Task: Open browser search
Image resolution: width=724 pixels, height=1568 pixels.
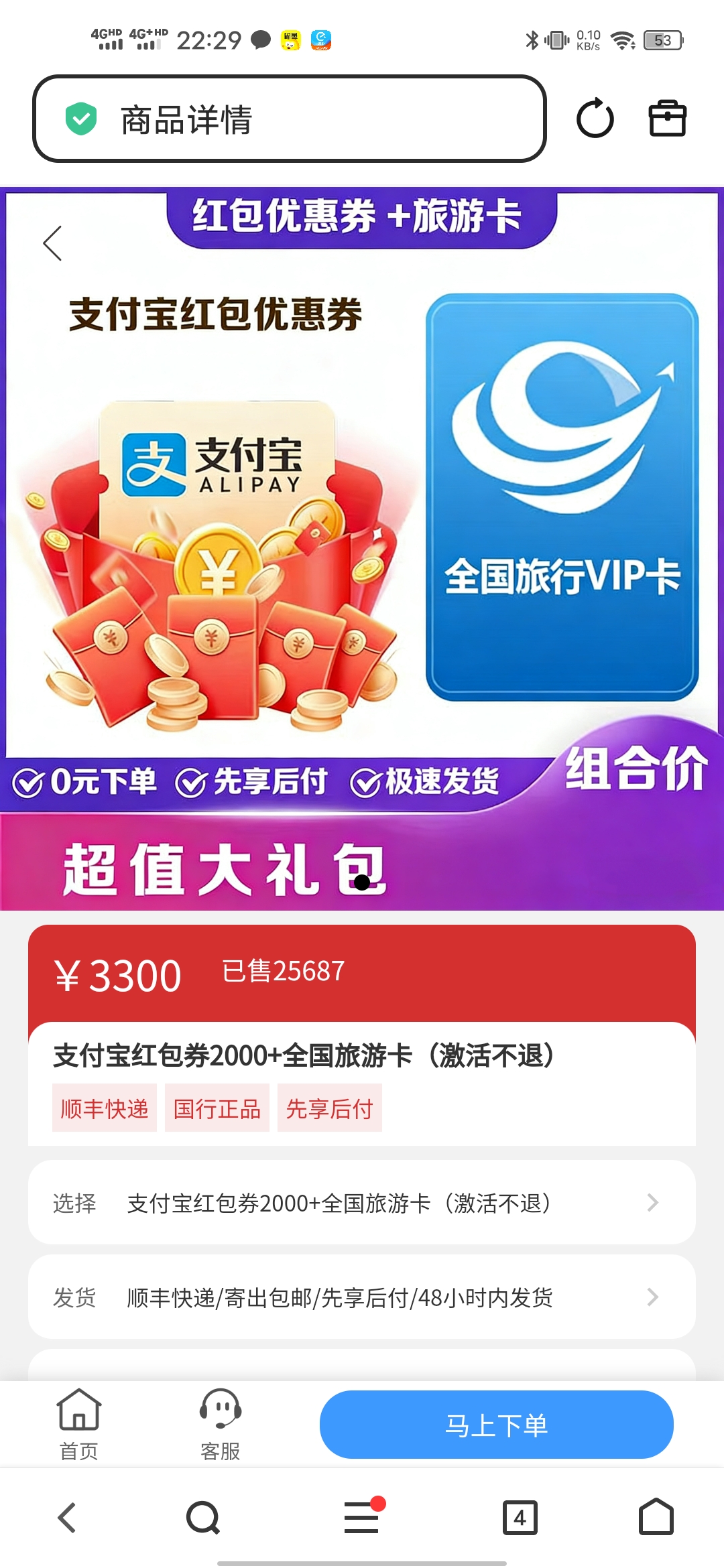Action: [x=203, y=1518]
